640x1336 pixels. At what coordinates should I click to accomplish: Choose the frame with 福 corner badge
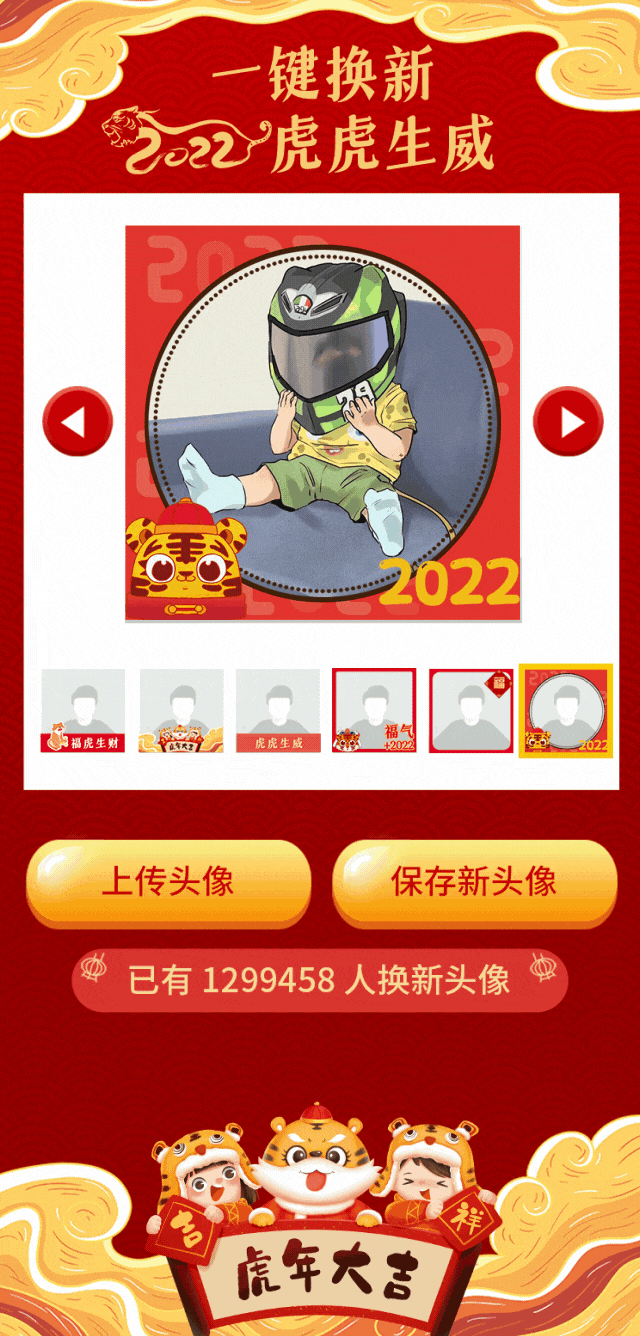471,711
